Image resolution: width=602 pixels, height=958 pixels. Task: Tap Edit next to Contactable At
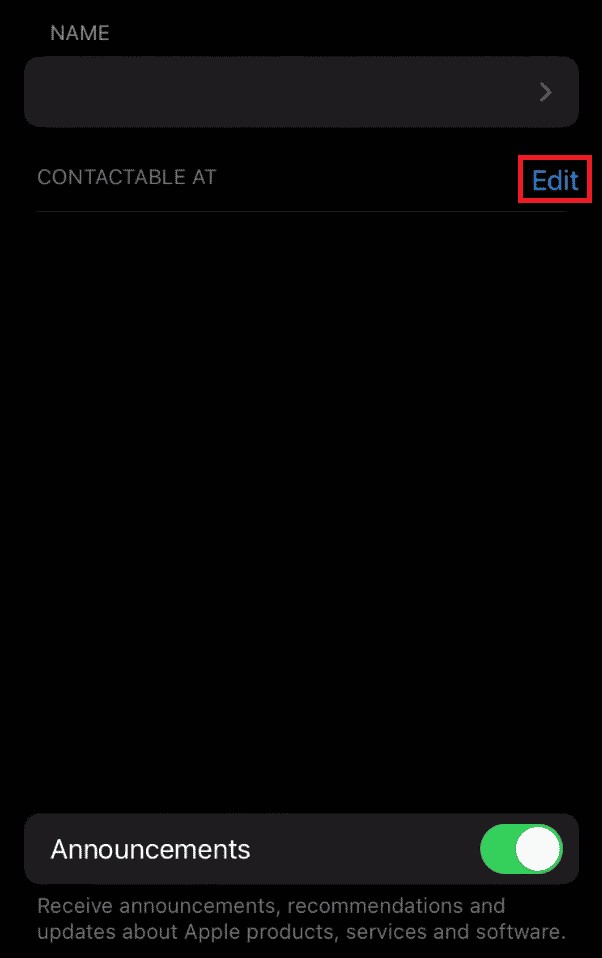tap(555, 180)
